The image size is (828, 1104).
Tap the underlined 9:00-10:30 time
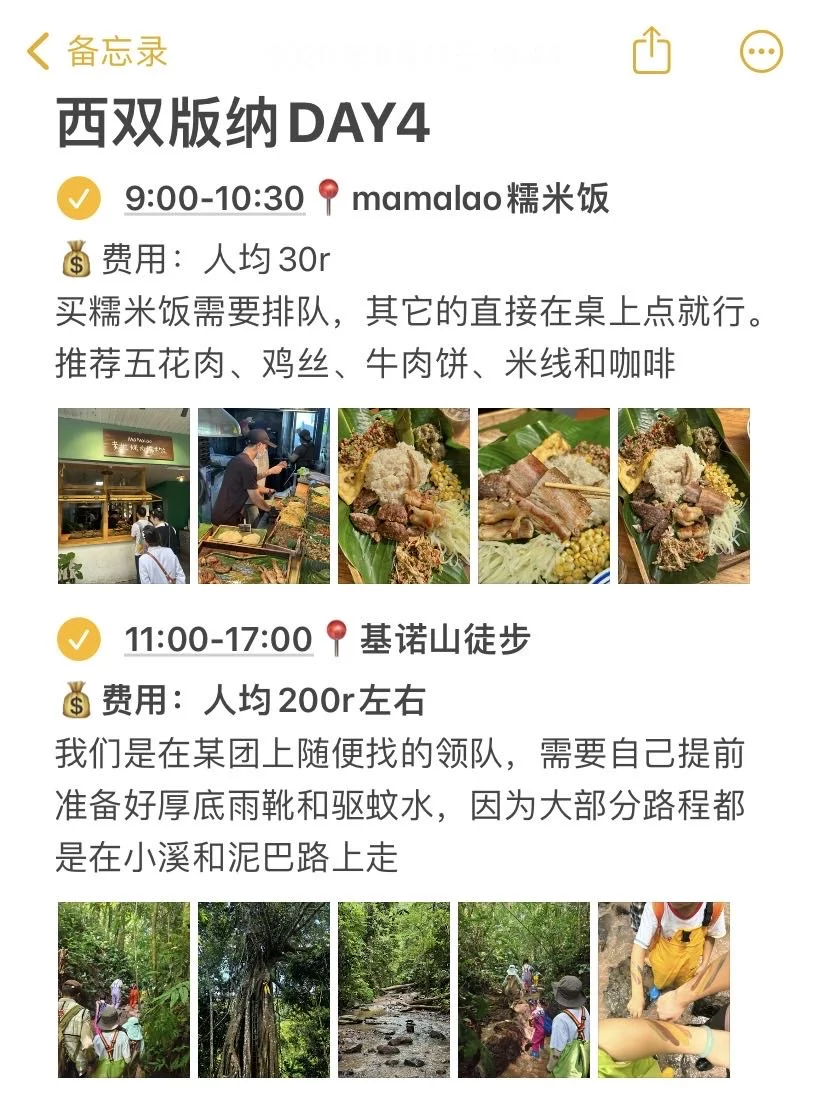pos(215,198)
